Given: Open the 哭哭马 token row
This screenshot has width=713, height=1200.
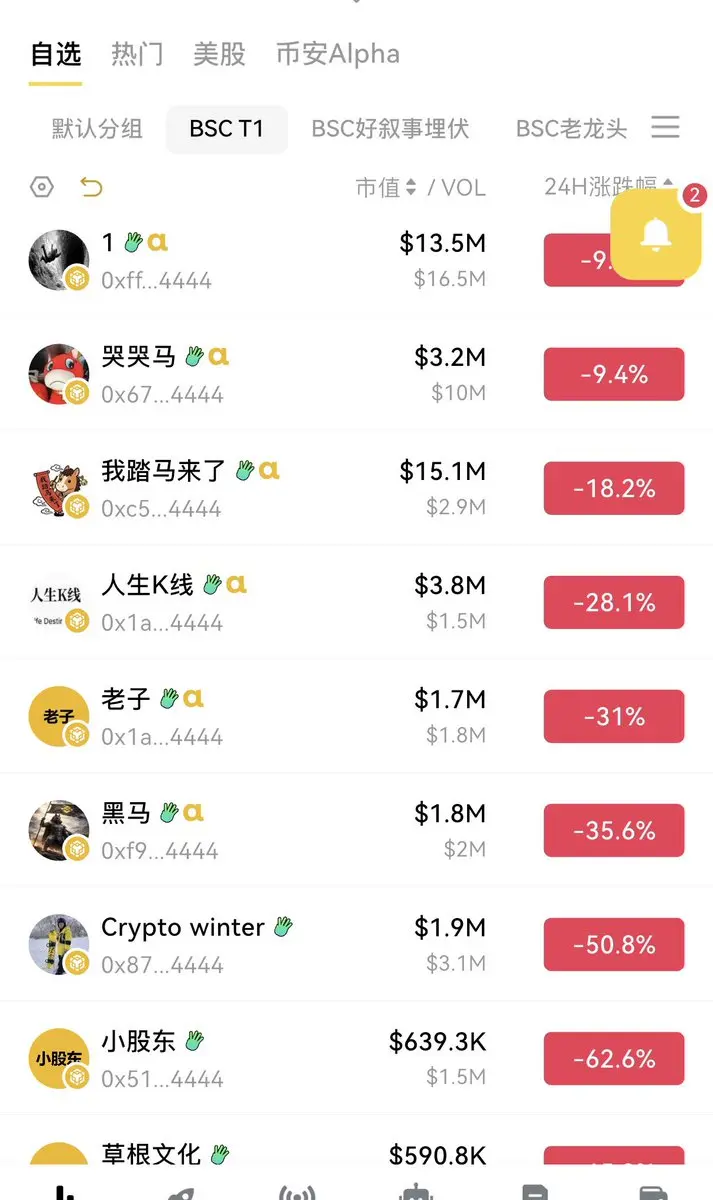Looking at the screenshot, I should [x=356, y=374].
